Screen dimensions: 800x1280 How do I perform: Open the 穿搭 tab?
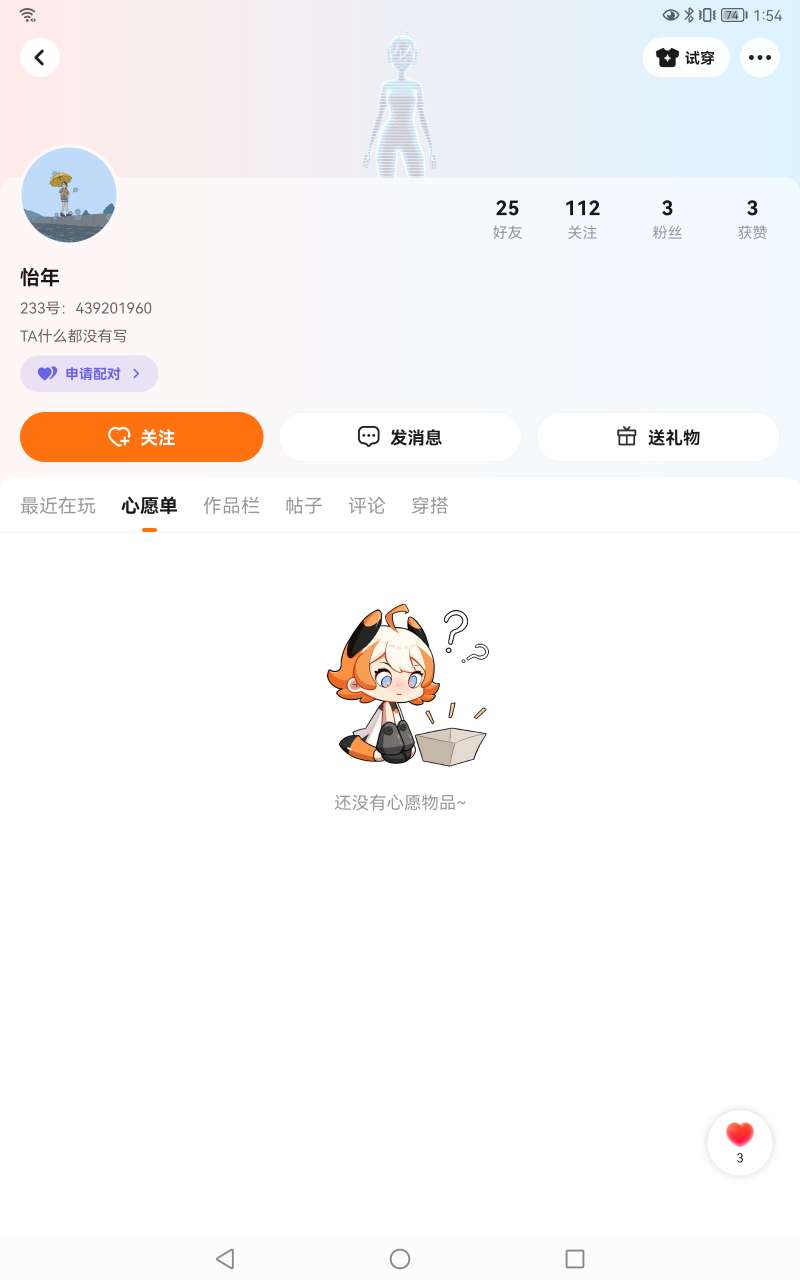click(x=430, y=506)
